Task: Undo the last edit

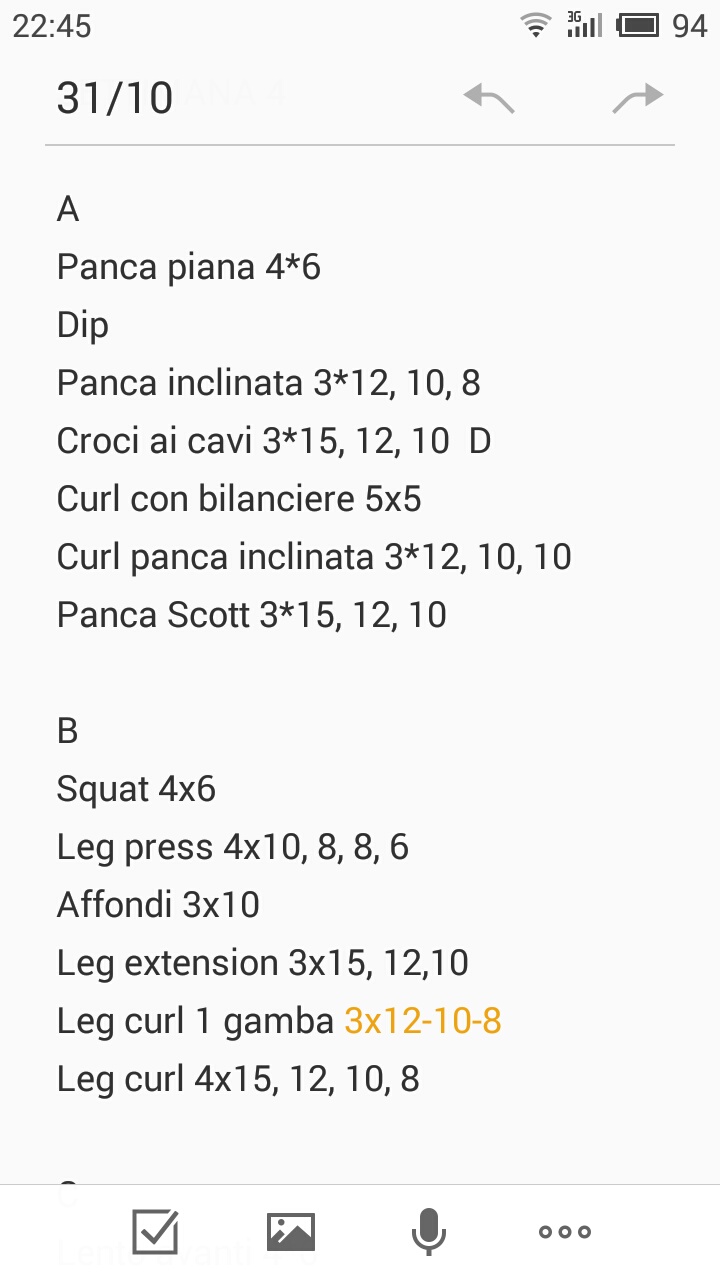Action: click(489, 98)
